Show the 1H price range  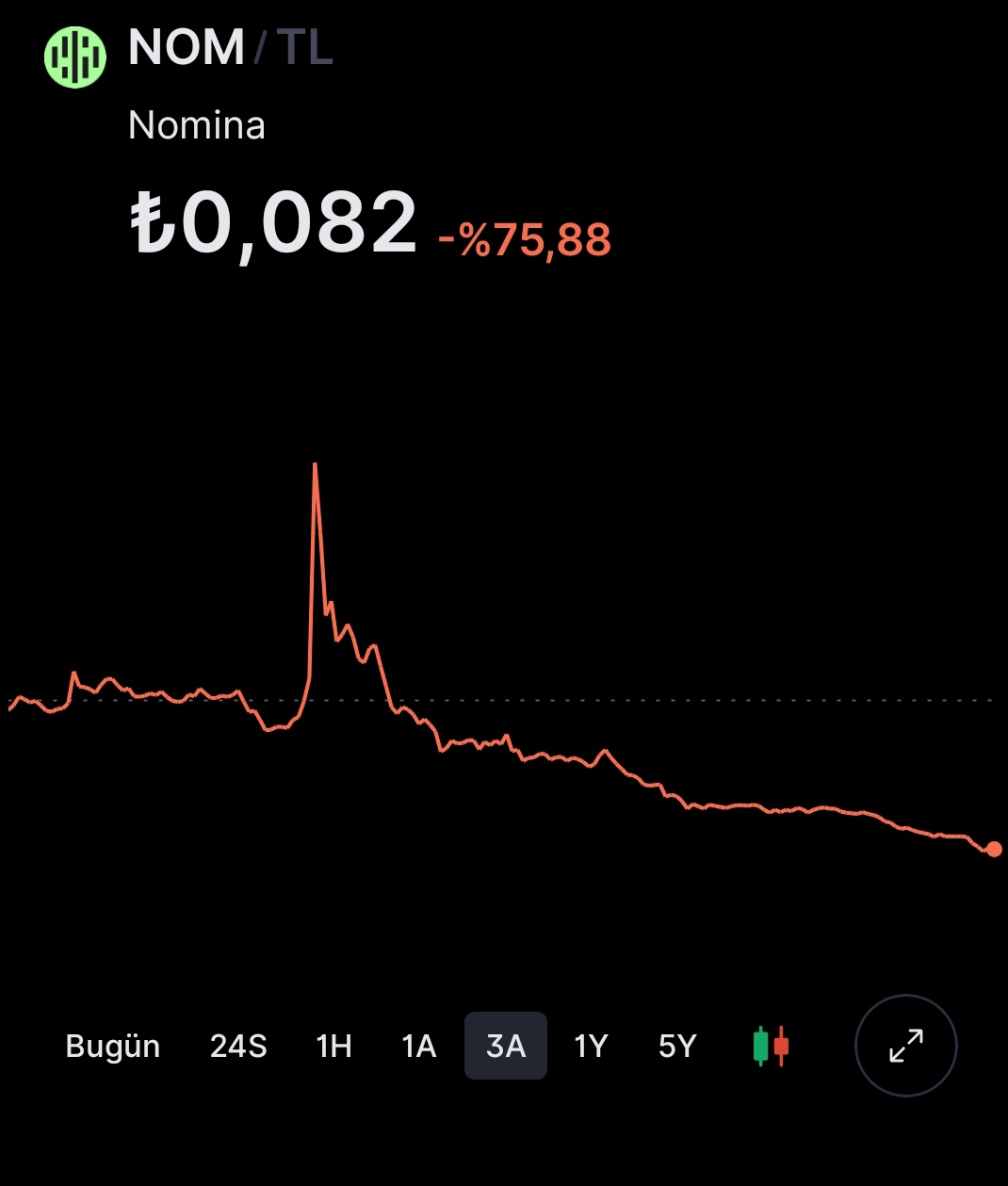coord(333,1046)
